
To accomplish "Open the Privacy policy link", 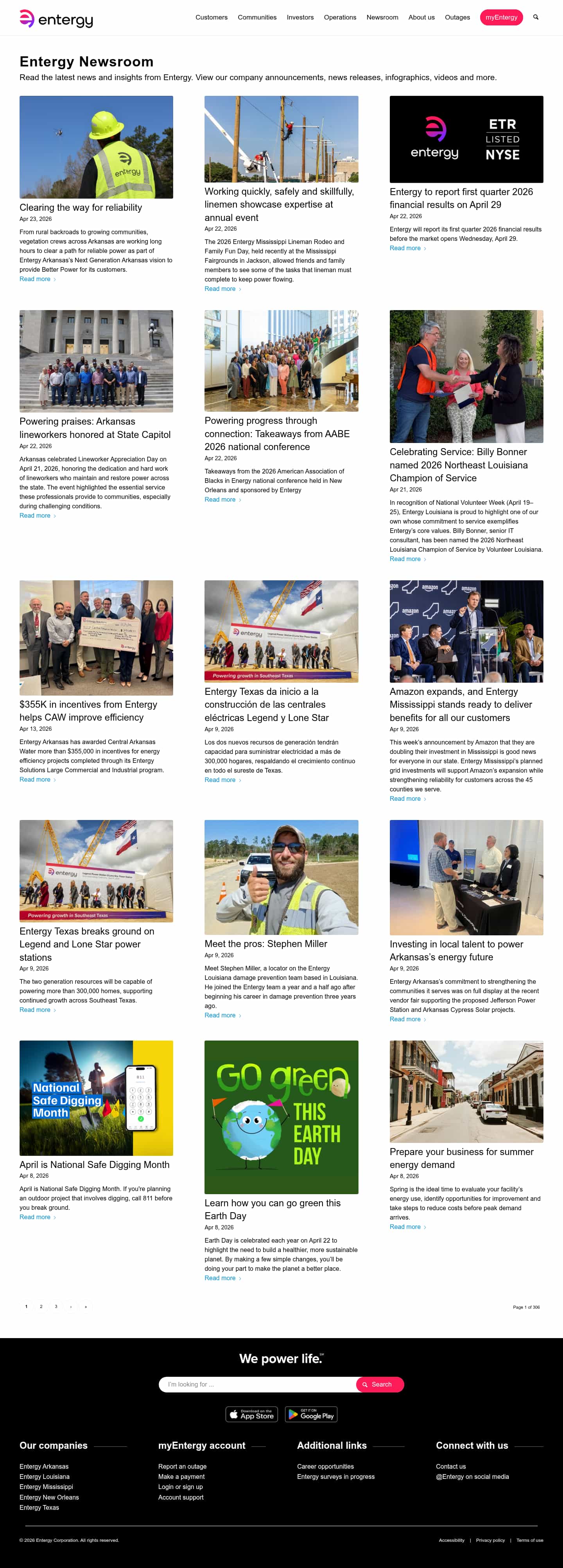I will point(491,1540).
